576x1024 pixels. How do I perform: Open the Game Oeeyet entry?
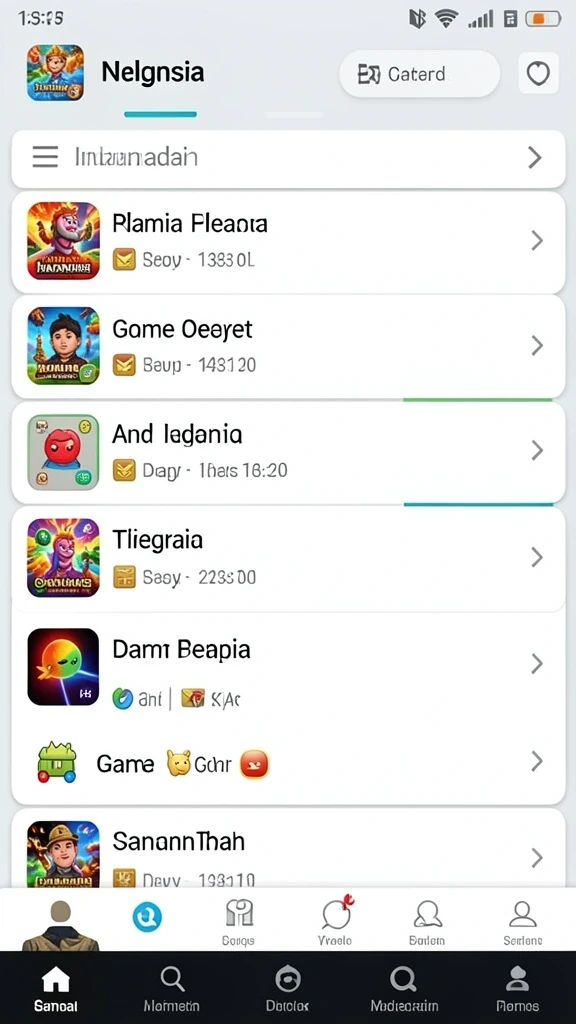coord(288,346)
